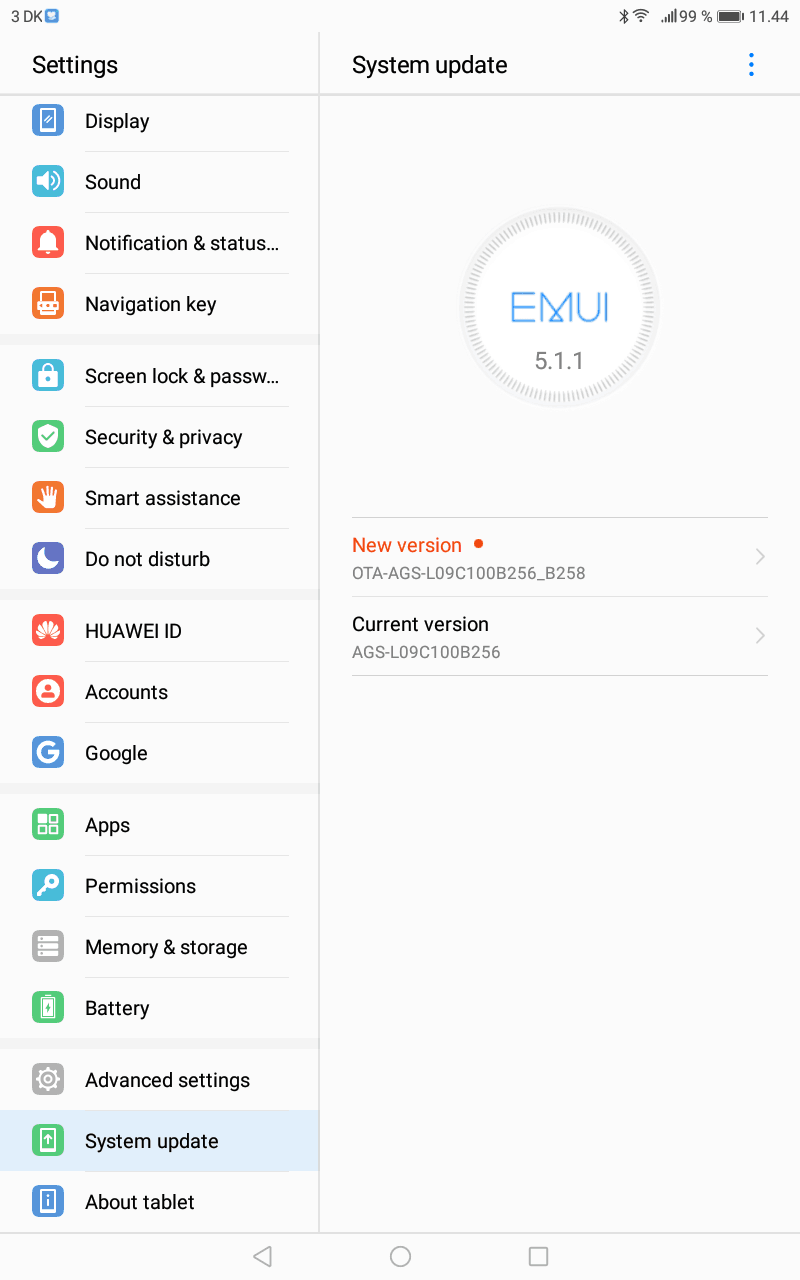
Task: Open the New version update details
Action: (559, 558)
